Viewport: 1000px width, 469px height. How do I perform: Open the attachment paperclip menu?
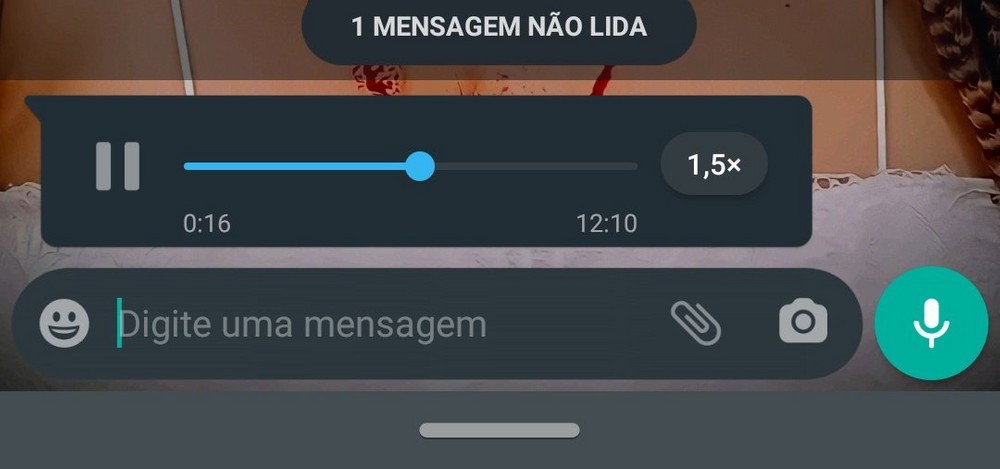695,322
